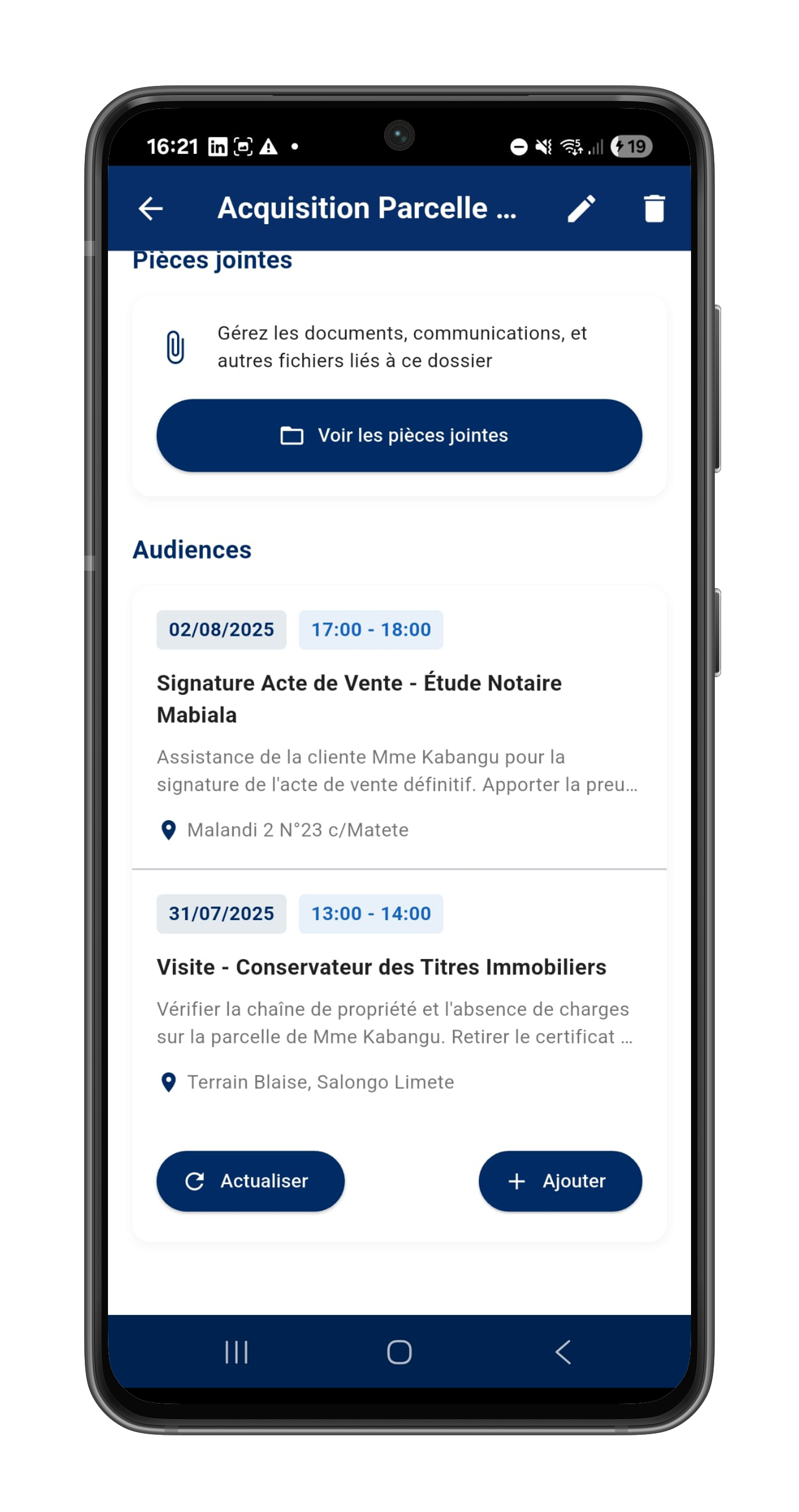Refresh audiences with Actualiser
Screen dimensions: 799x1512
click(250, 1181)
